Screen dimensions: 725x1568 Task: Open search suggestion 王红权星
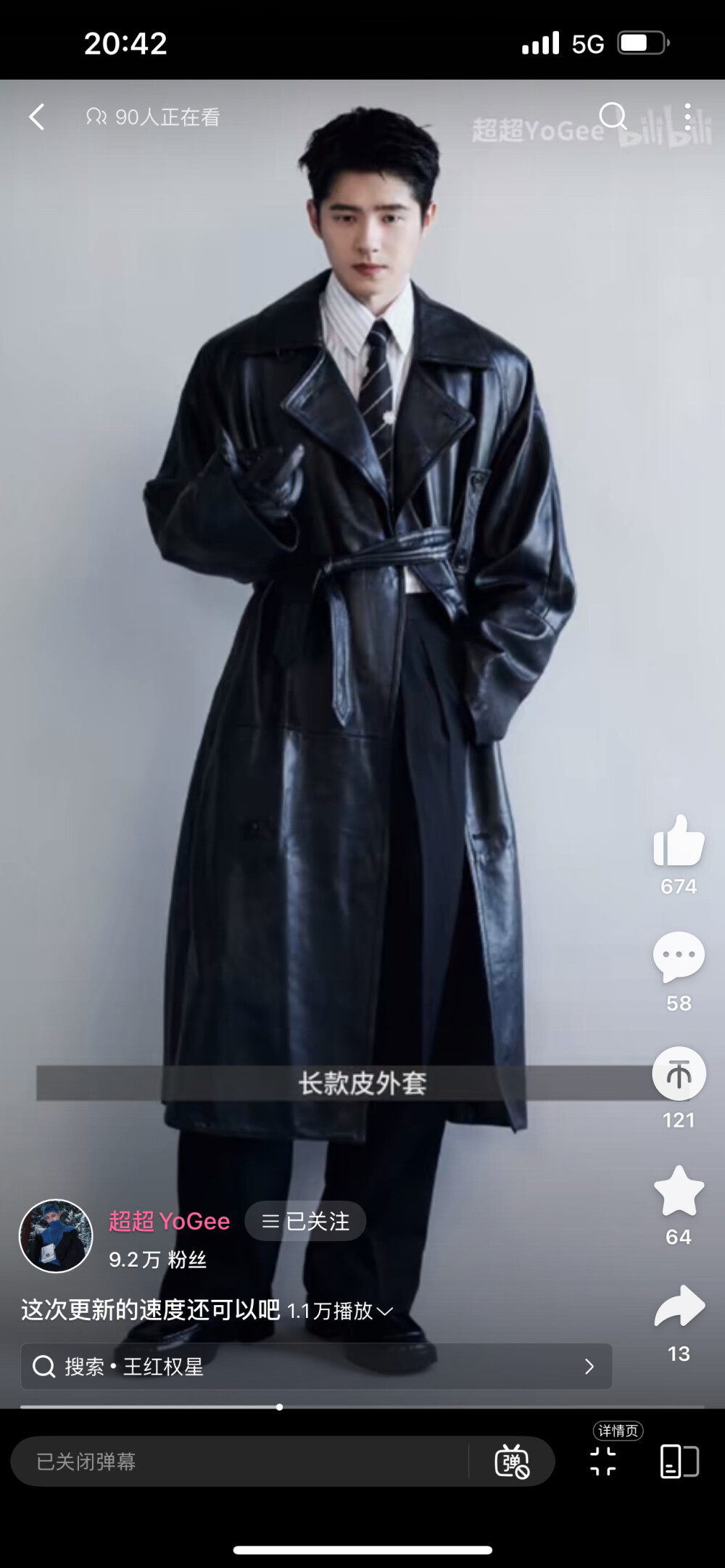[316, 1367]
